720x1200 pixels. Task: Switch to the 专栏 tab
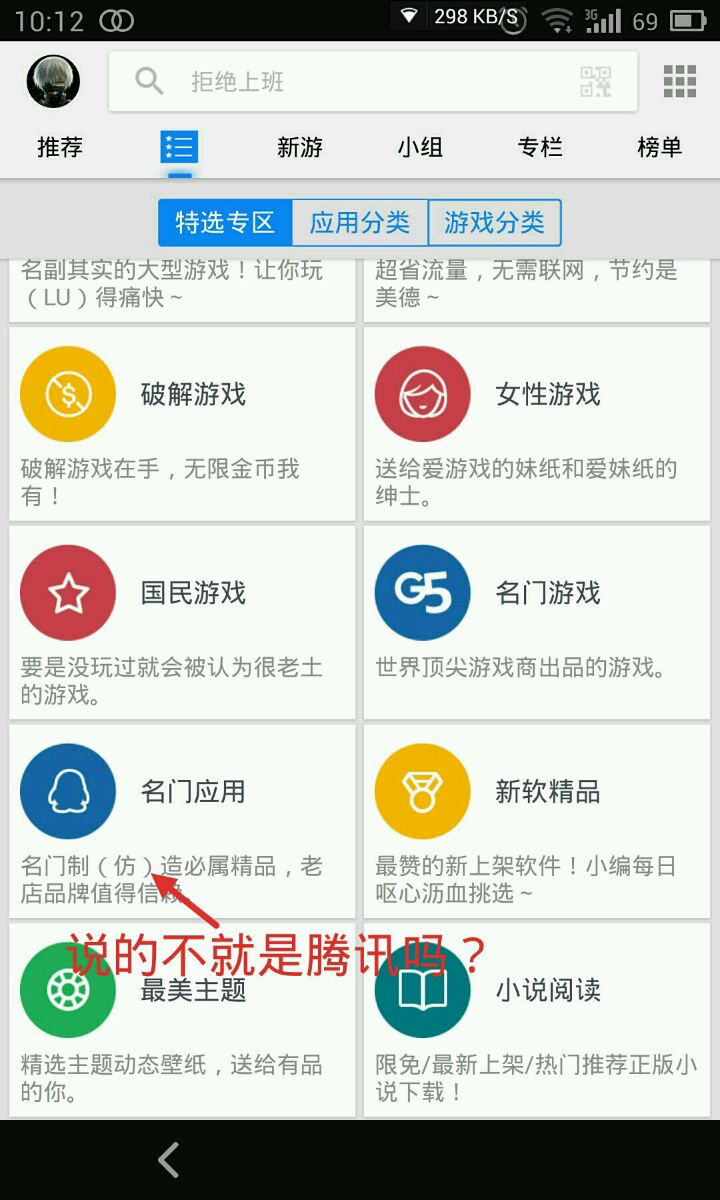click(540, 148)
